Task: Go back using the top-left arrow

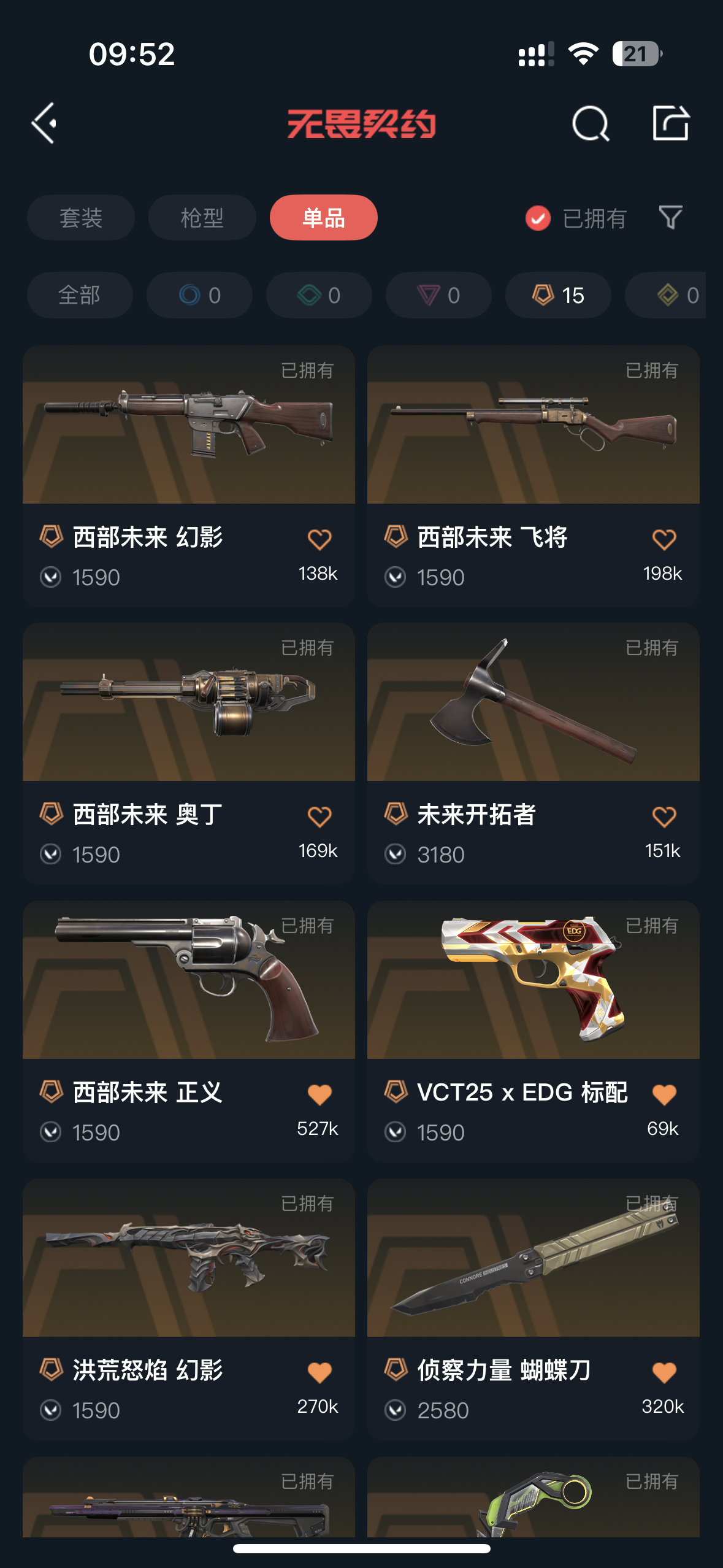Action: pos(44,123)
